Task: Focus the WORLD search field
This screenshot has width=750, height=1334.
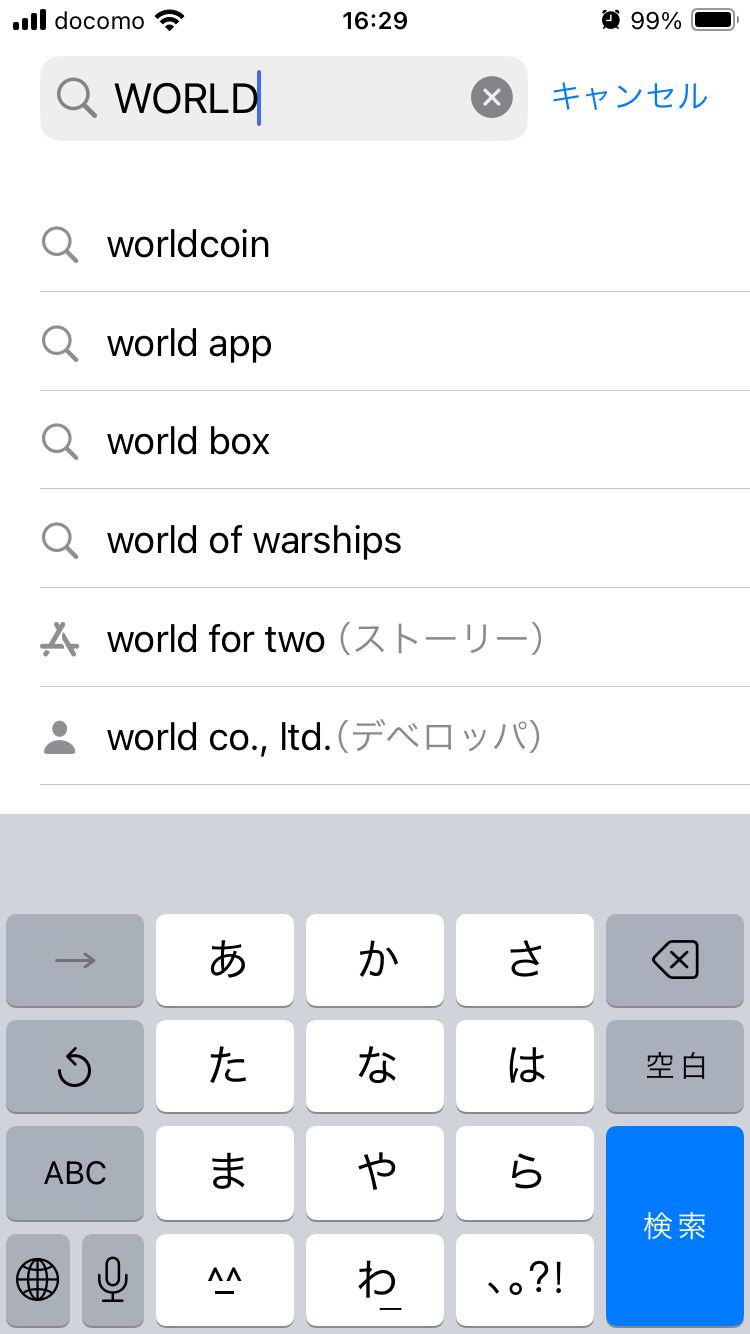Action: [284, 98]
